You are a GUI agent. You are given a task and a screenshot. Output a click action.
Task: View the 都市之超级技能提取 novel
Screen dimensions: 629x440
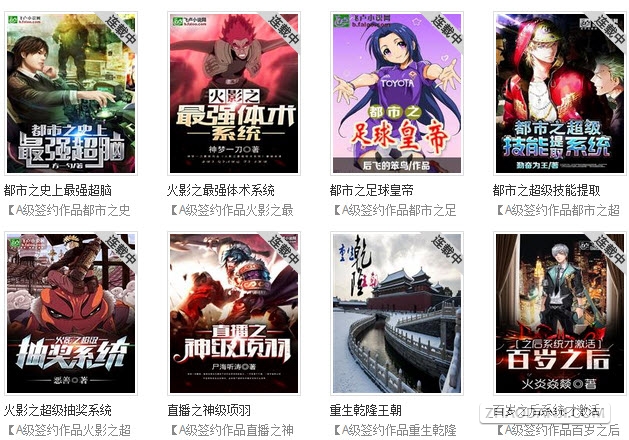(560, 92)
